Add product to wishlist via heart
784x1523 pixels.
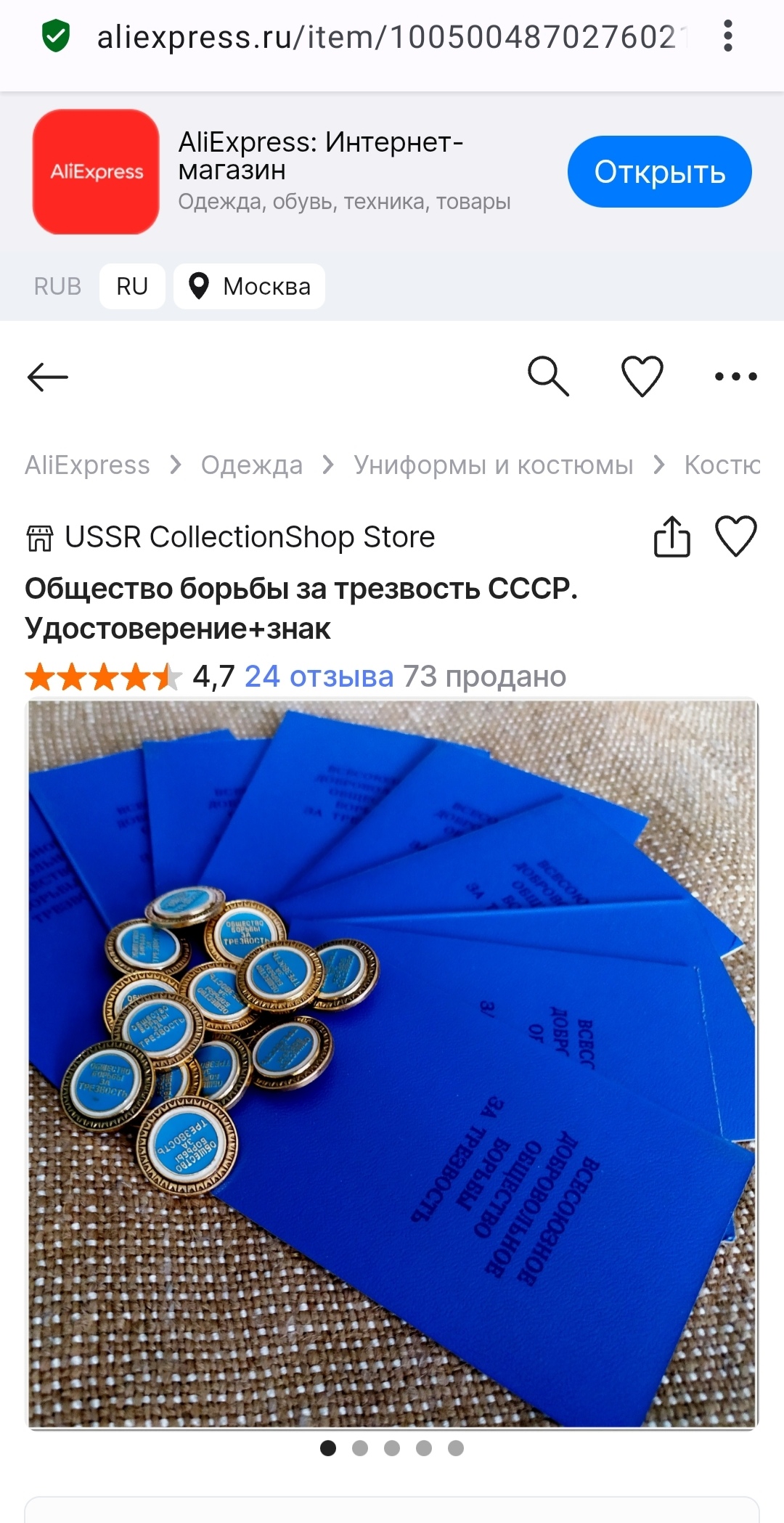tap(736, 536)
